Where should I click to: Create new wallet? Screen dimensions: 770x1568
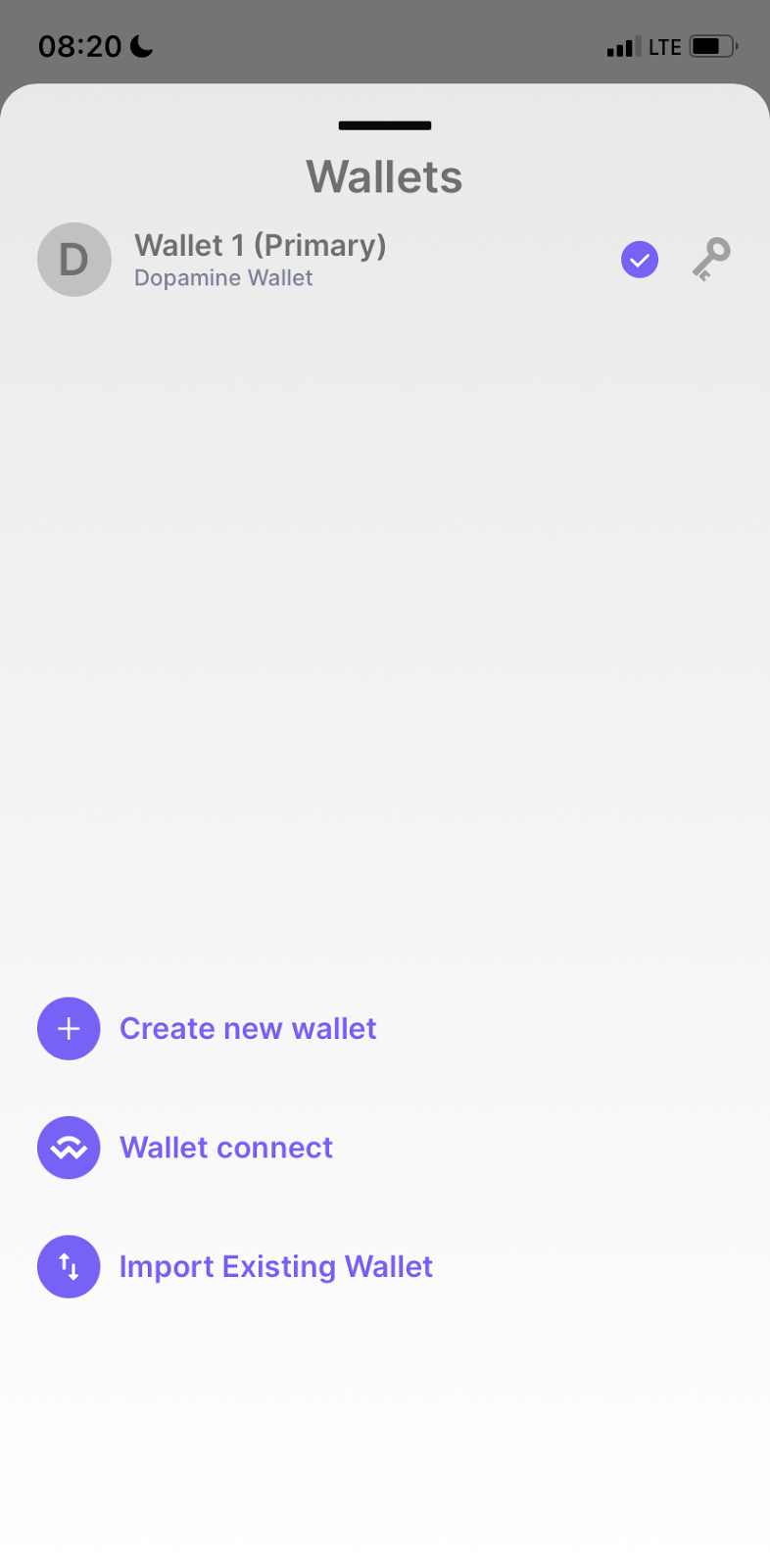[247, 1029]
